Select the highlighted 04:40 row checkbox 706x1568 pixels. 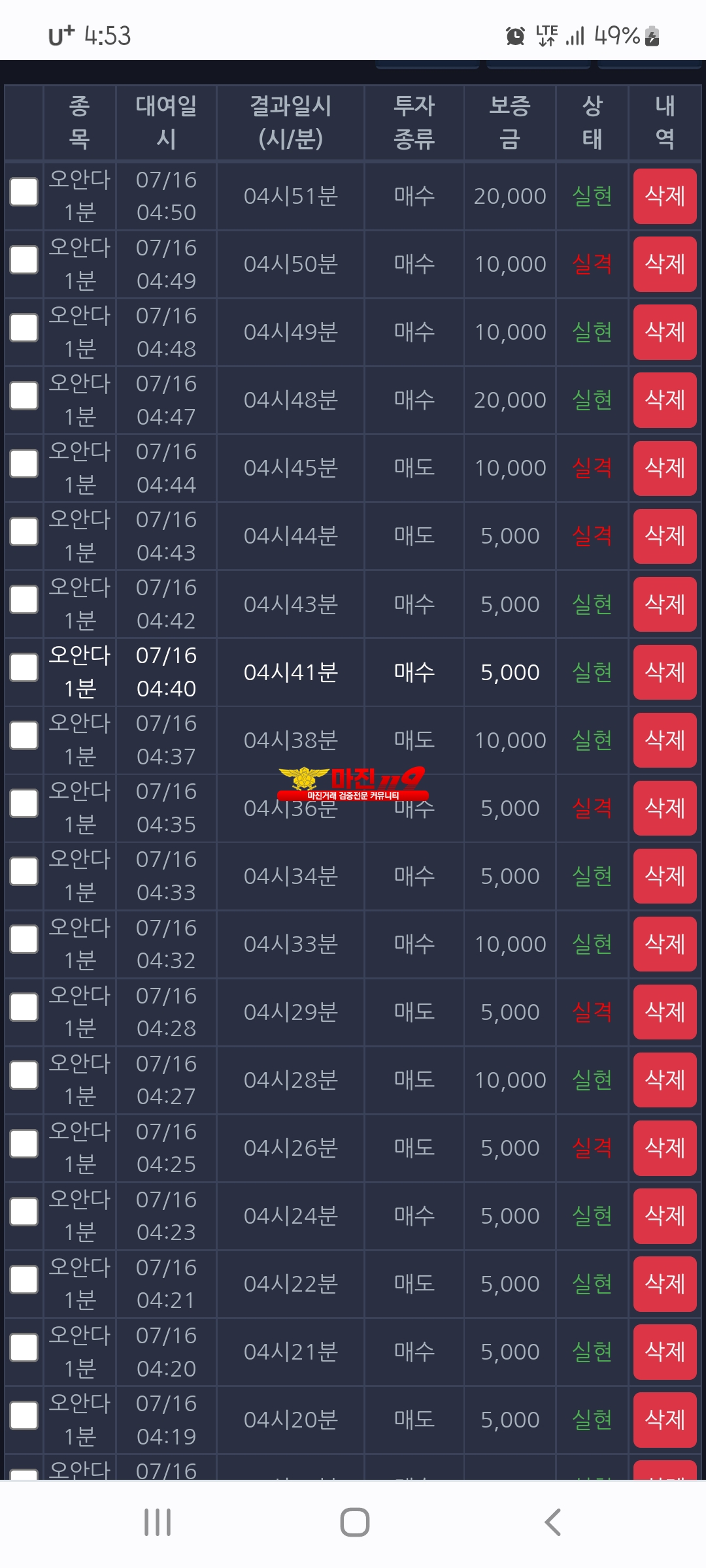pos(24,668)
